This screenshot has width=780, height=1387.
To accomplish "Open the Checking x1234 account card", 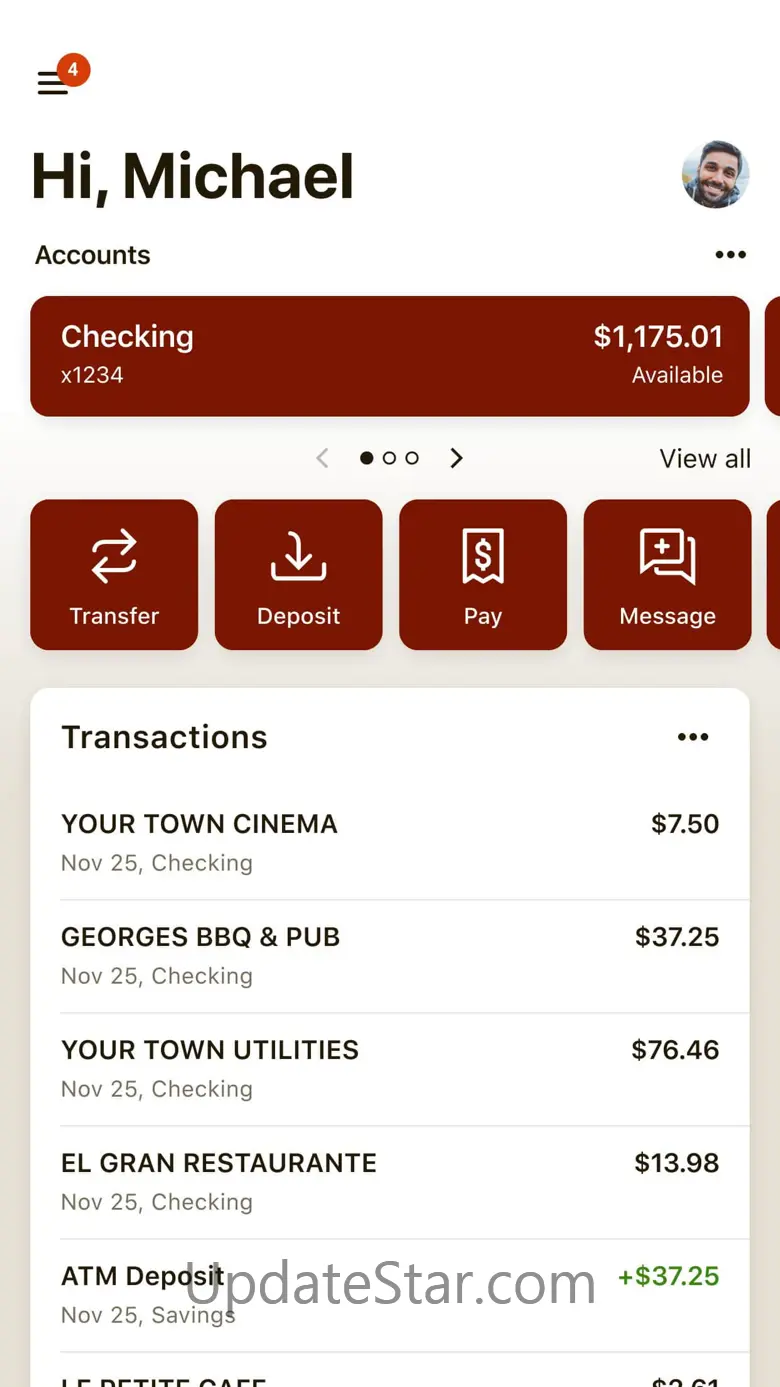I will tap(390, 356).
